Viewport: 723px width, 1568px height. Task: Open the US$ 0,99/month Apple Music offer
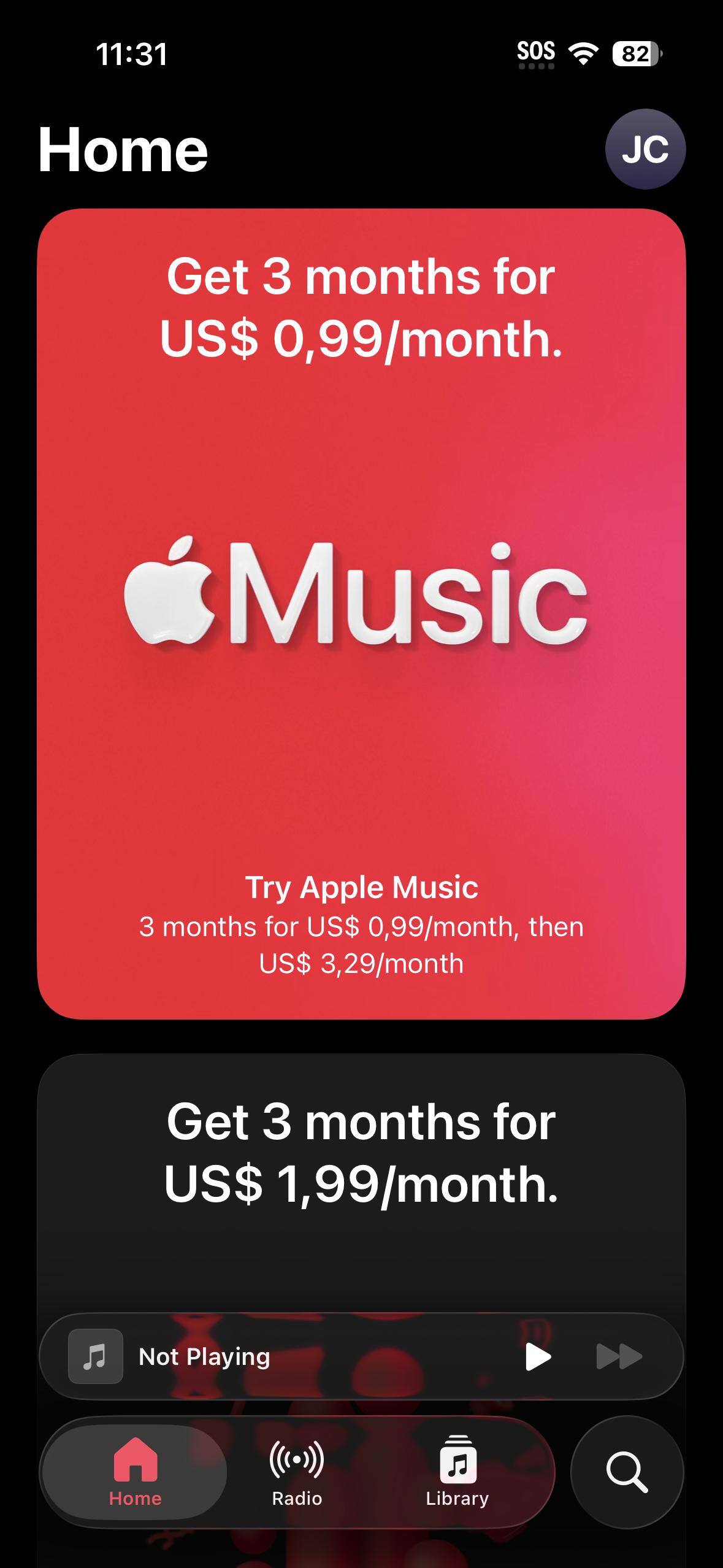pos(361,613)
